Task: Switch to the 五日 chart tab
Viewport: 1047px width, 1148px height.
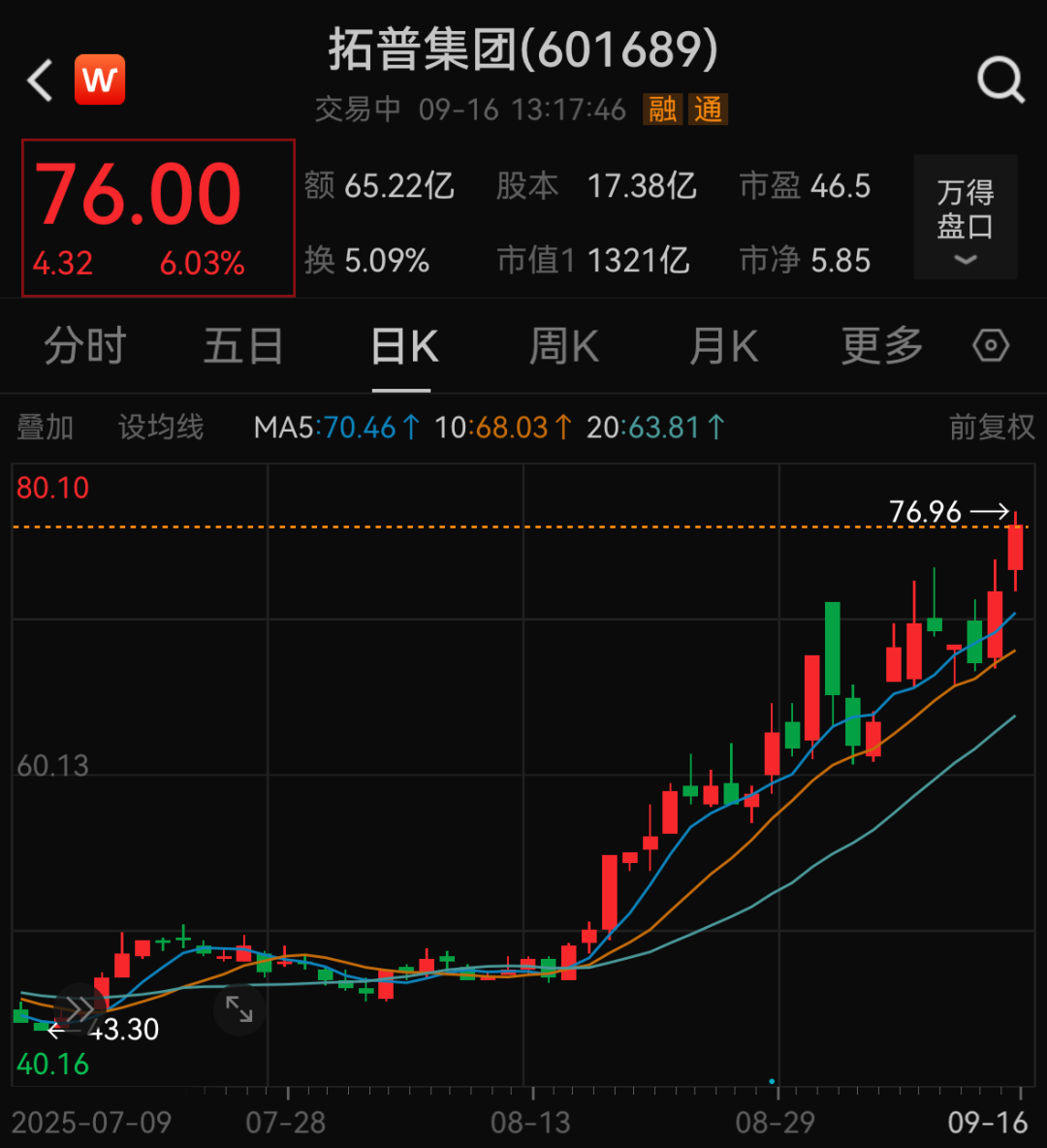Action: pos(243,346)
